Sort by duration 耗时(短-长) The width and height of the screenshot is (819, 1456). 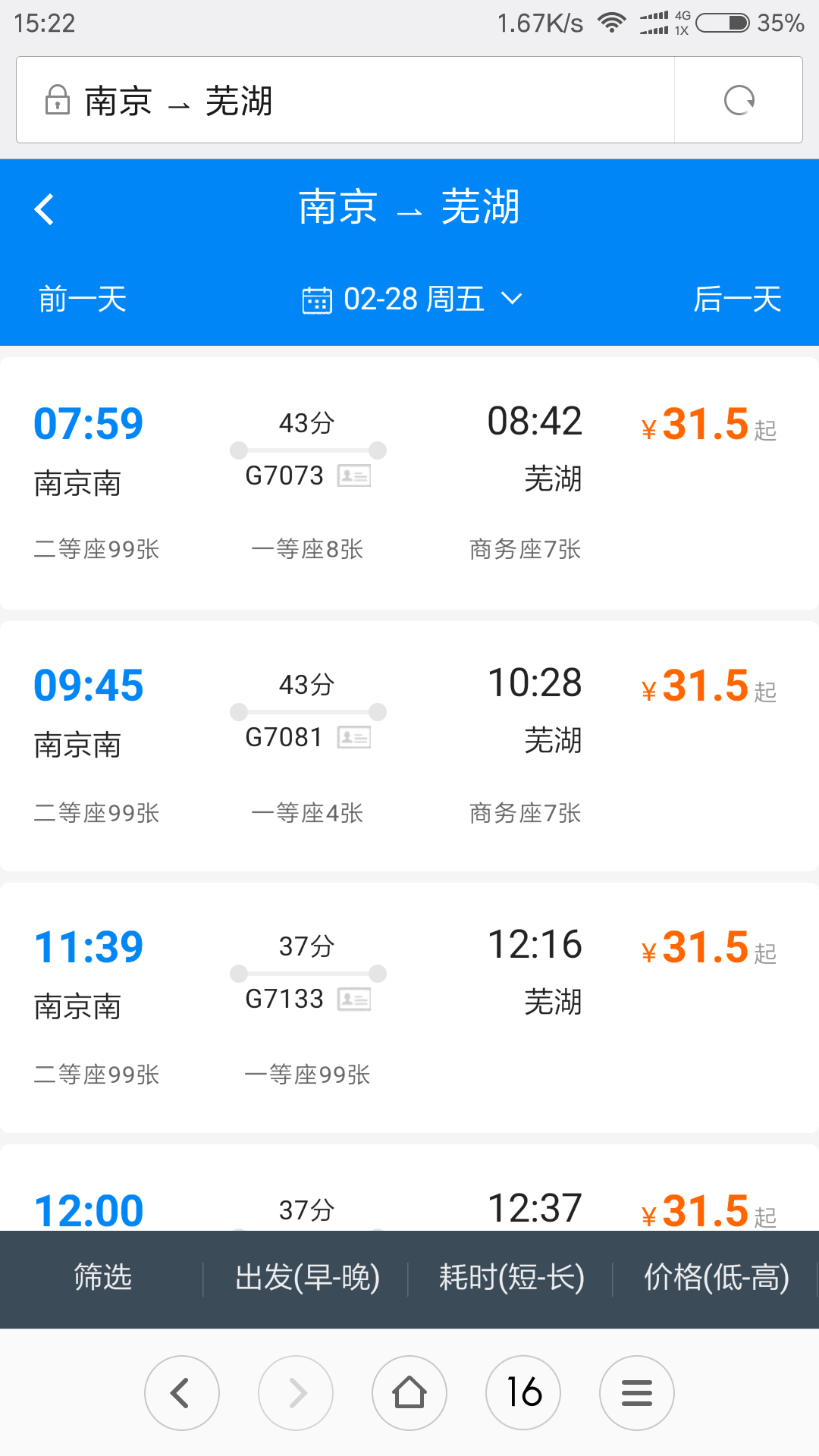coord(512,1278)
